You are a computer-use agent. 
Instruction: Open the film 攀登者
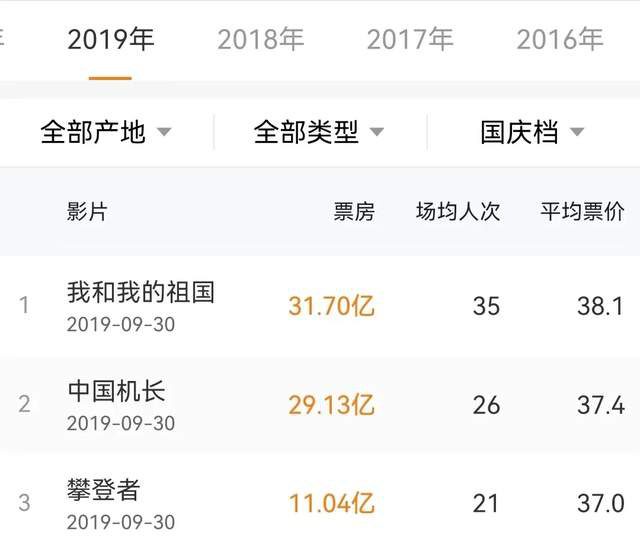point(104,491)
